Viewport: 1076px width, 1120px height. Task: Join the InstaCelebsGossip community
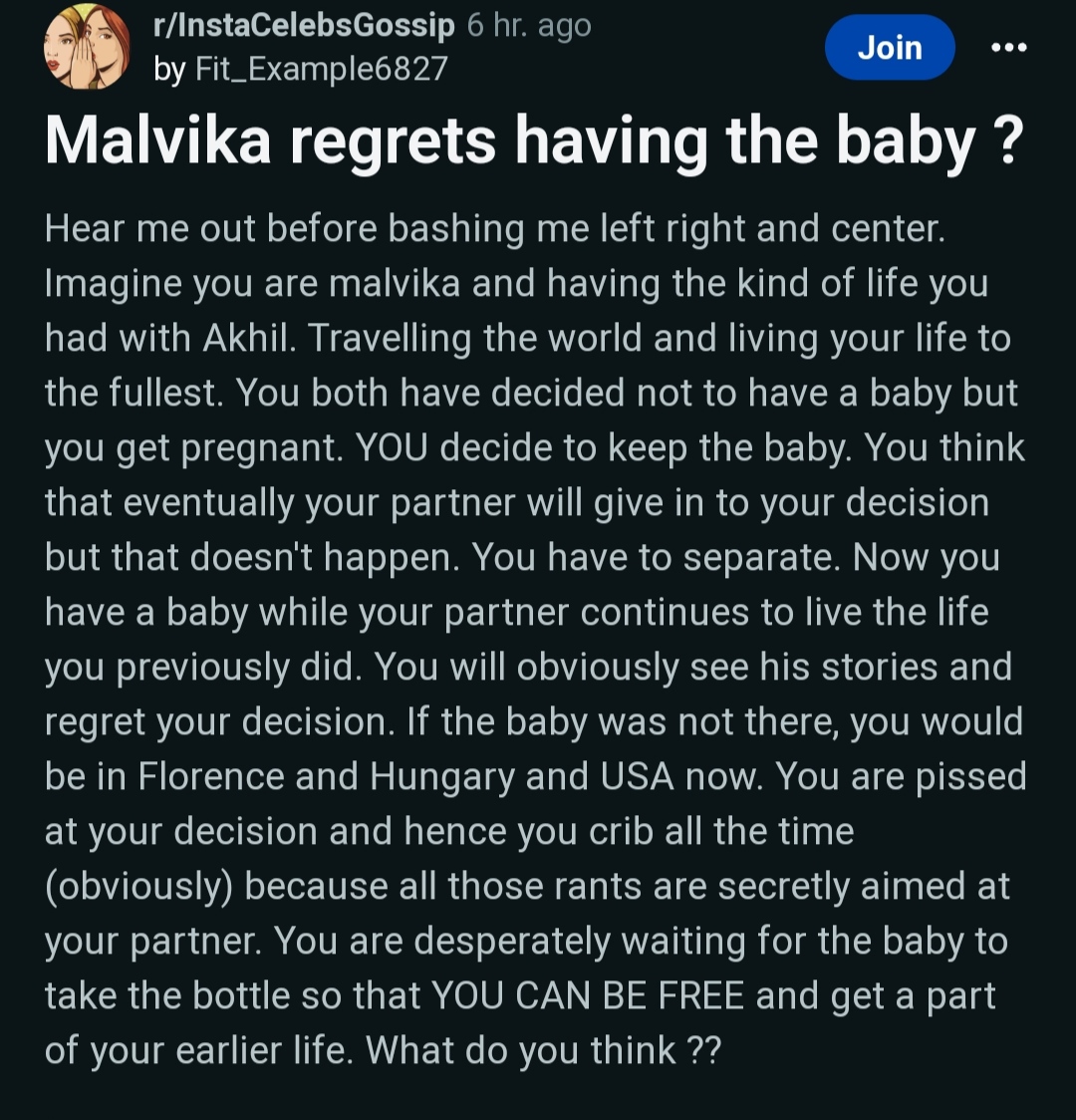tap(889, 47)
